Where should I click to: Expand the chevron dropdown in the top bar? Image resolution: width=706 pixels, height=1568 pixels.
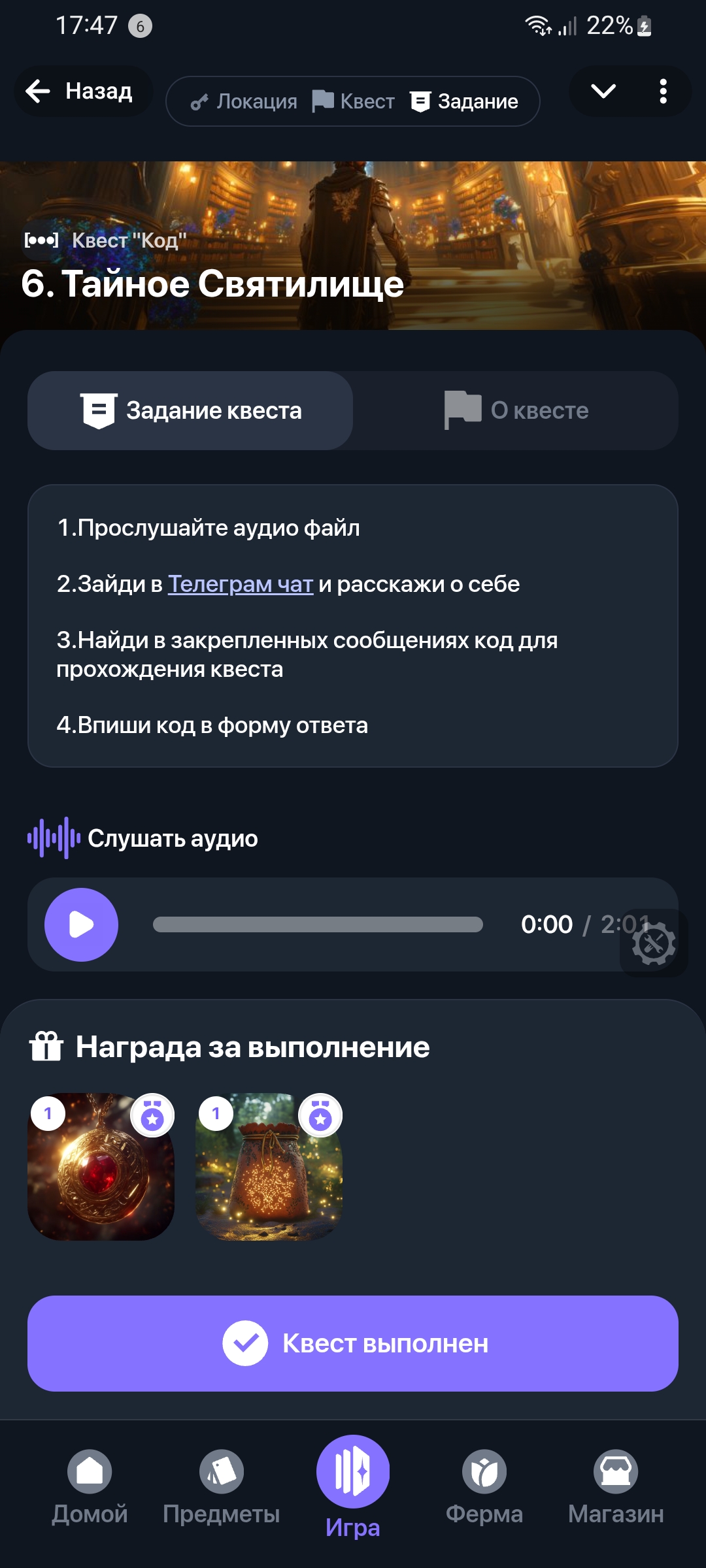pos(603,91)
